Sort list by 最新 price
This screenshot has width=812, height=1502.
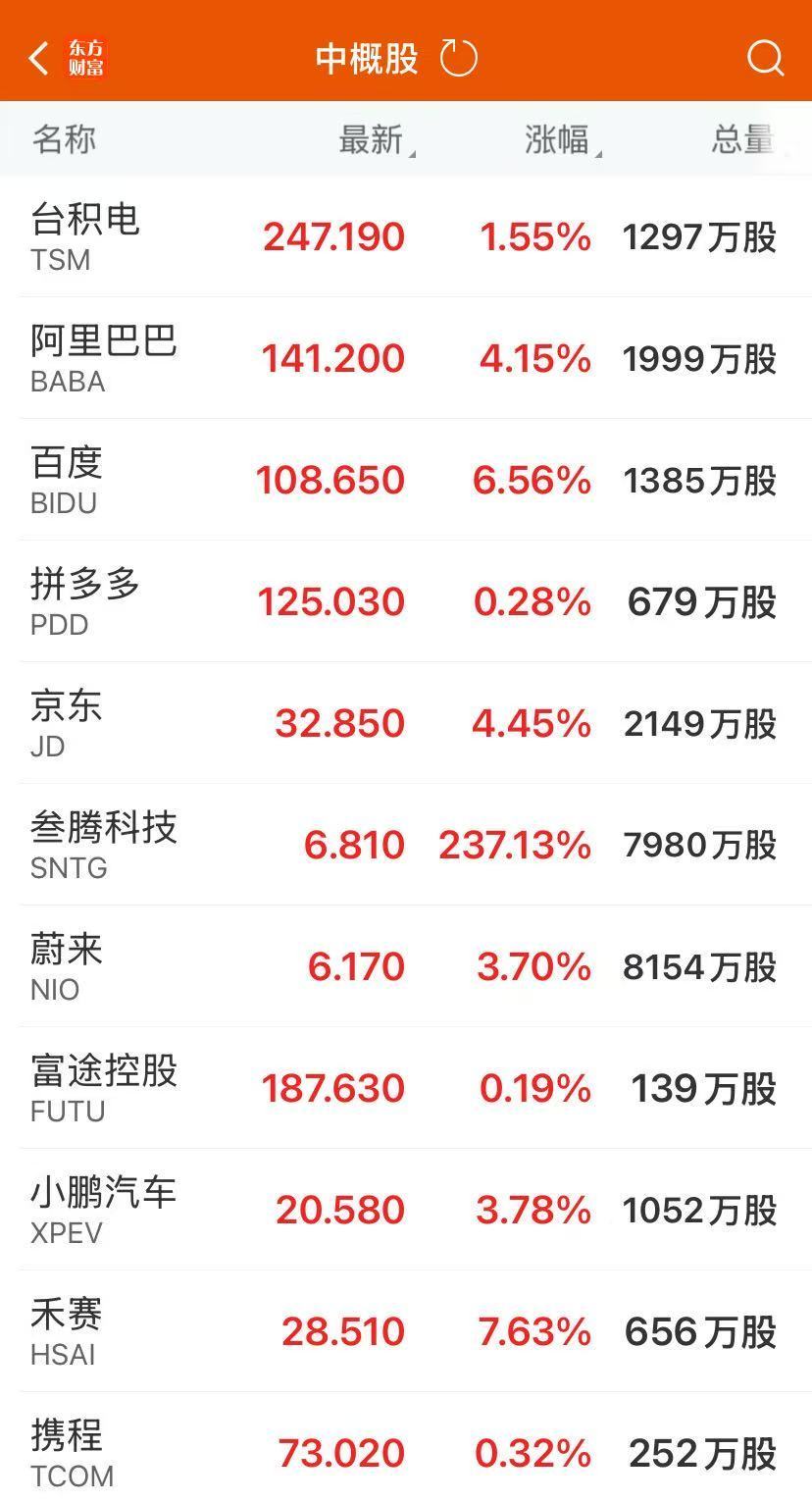(373, 140)
